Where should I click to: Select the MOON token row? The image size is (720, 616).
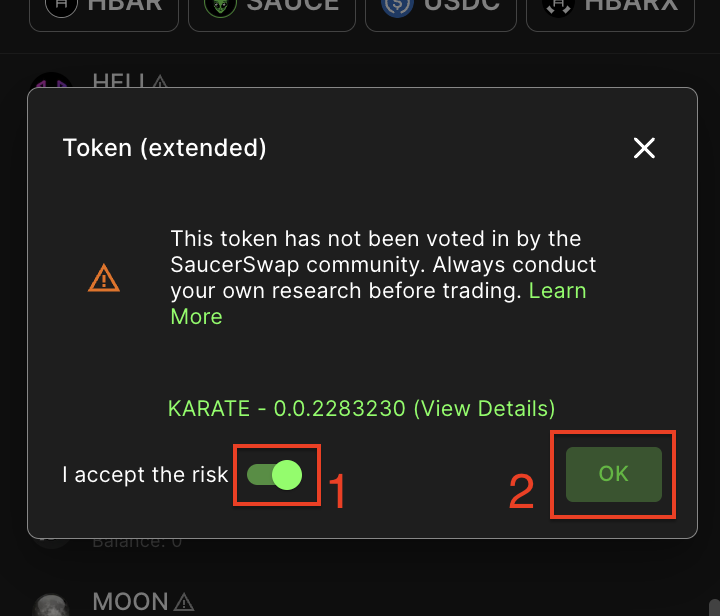click(130, 602)
